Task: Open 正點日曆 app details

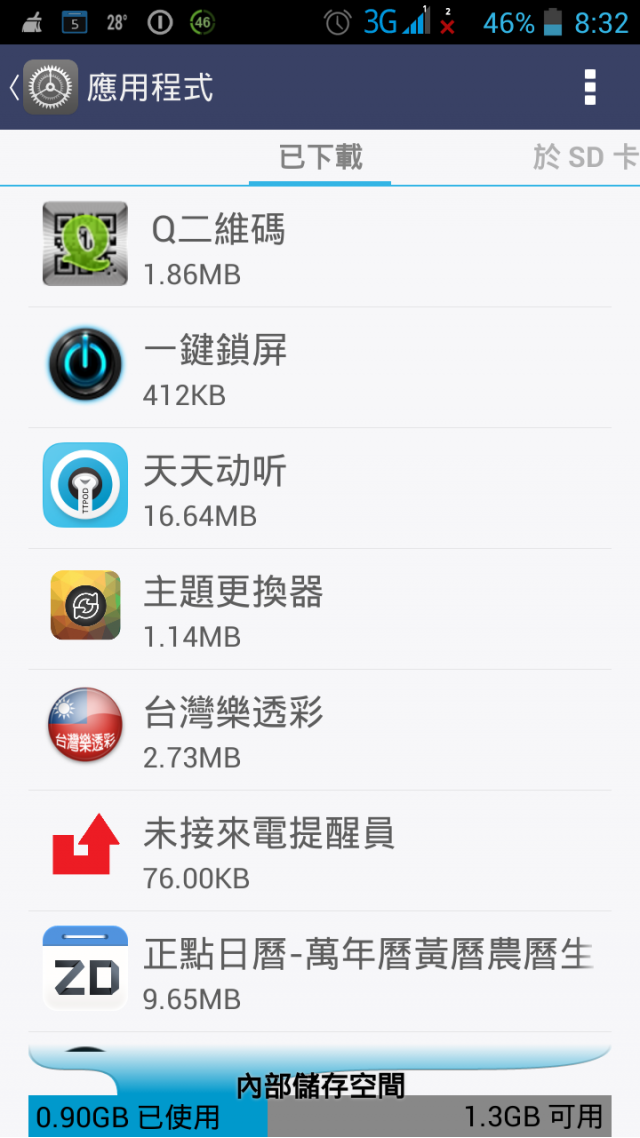Action: [320, 972]
